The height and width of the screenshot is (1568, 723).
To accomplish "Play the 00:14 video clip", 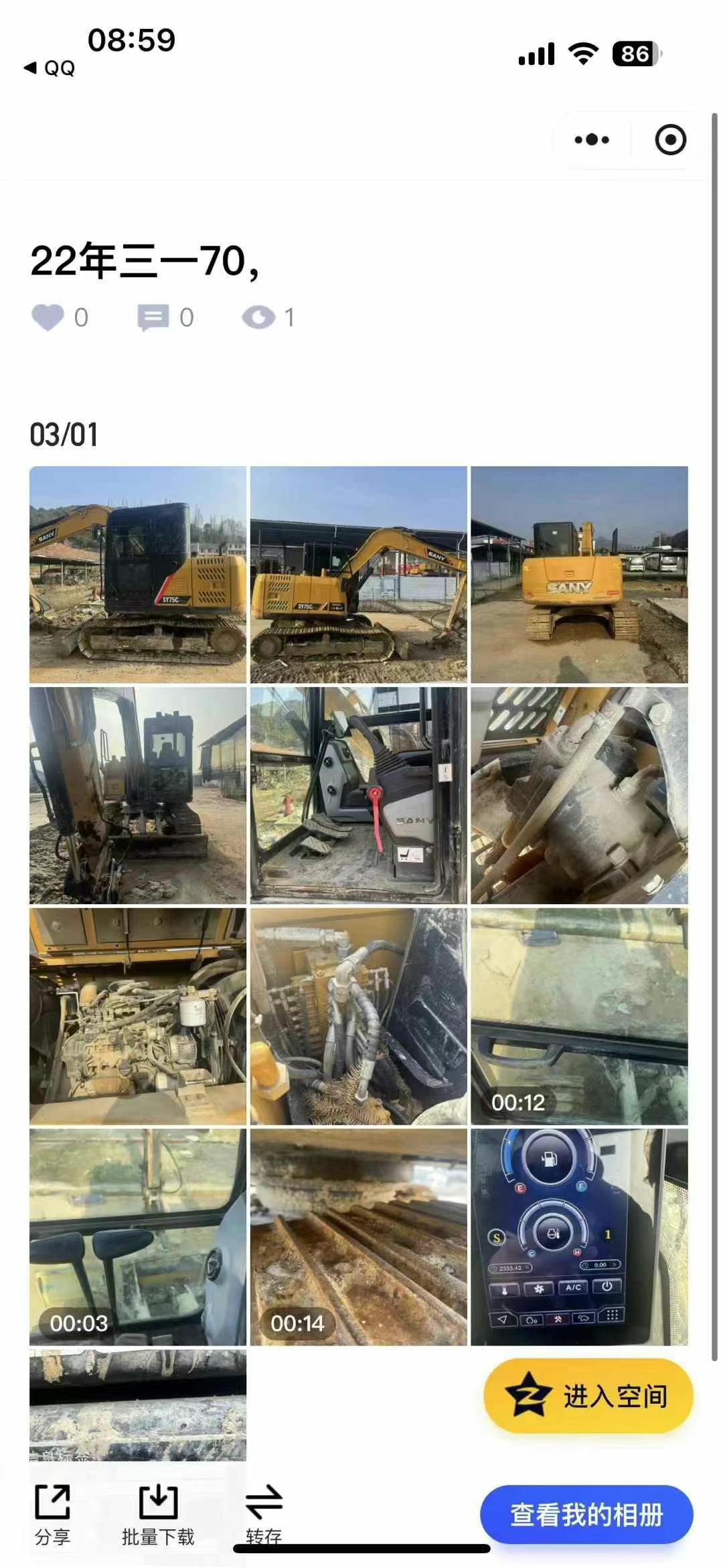I will click(358, 1237).
